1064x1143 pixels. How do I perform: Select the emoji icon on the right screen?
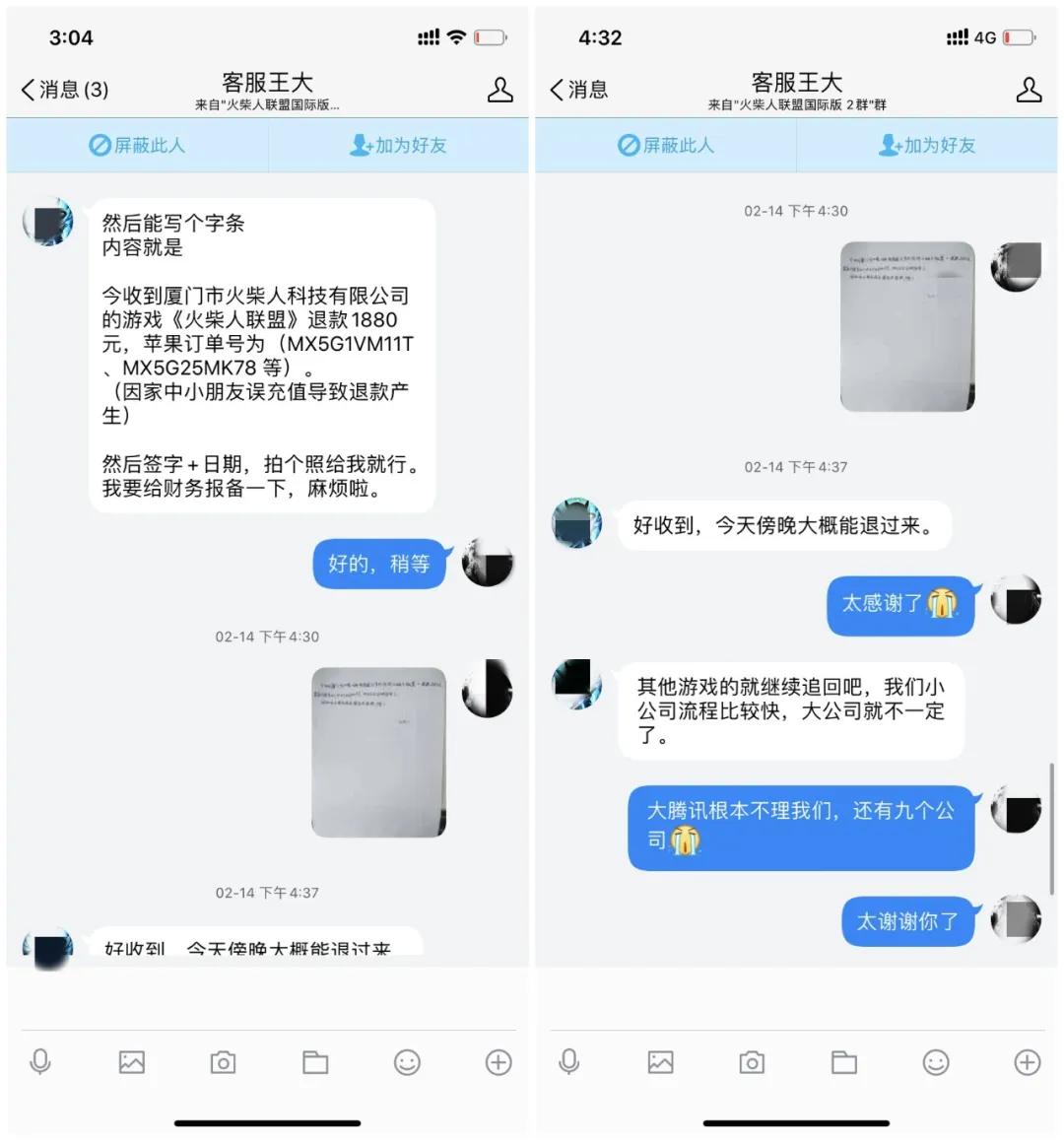click(935, 1061)
